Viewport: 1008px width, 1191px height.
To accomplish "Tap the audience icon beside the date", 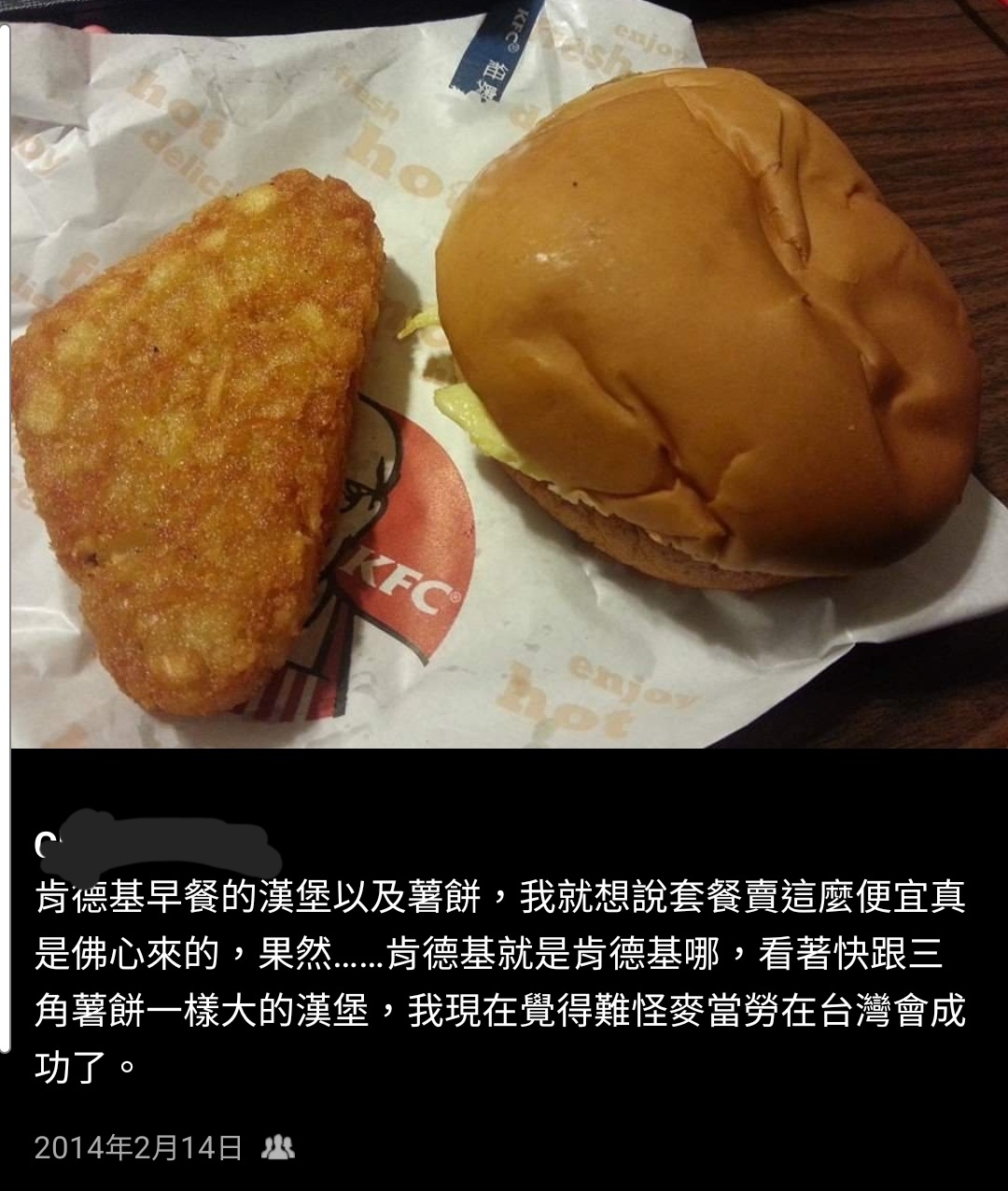I will point(278,1147).
